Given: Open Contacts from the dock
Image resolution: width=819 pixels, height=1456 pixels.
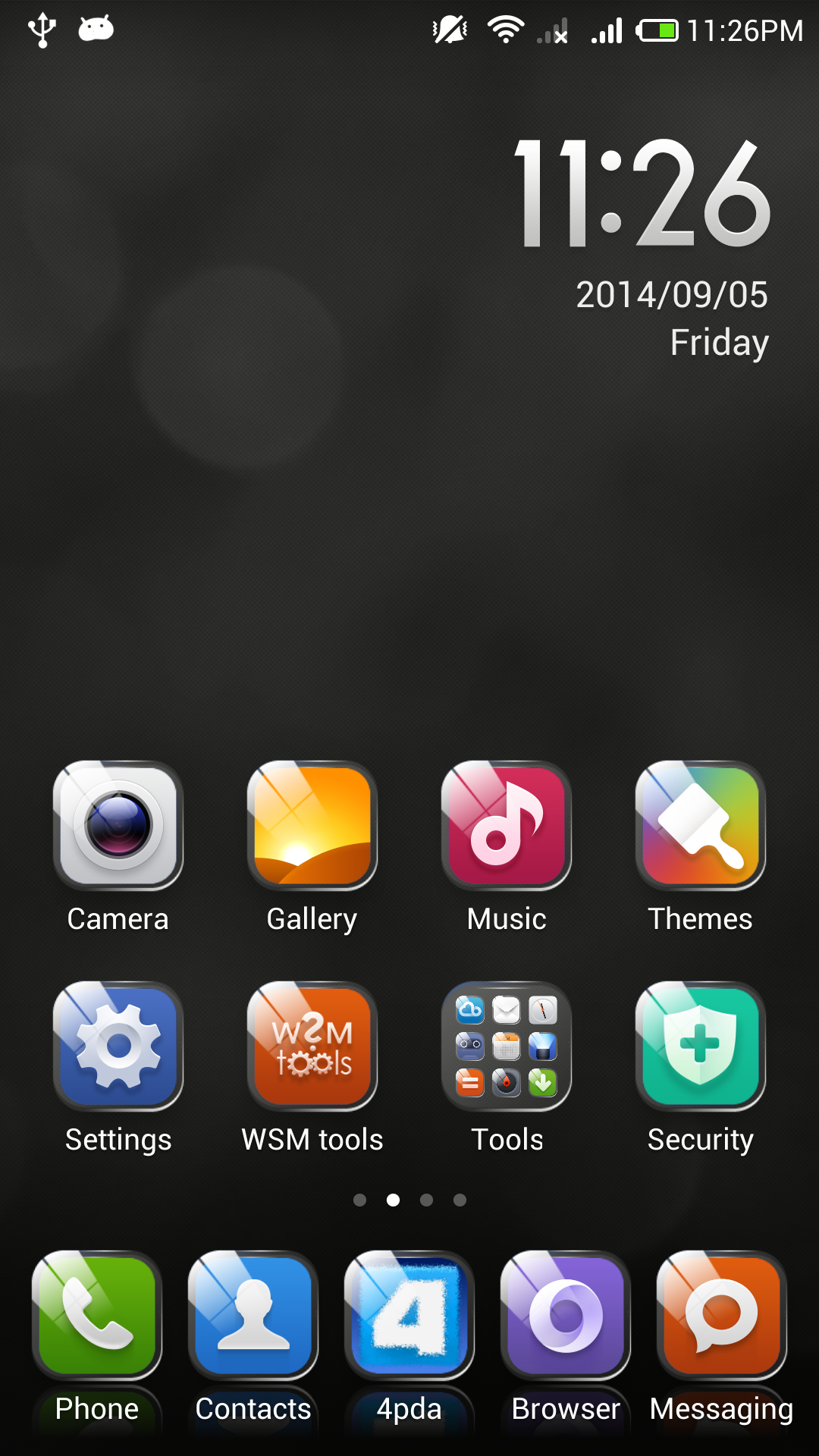Looking at the screenshot, I should pos(253,1316).
